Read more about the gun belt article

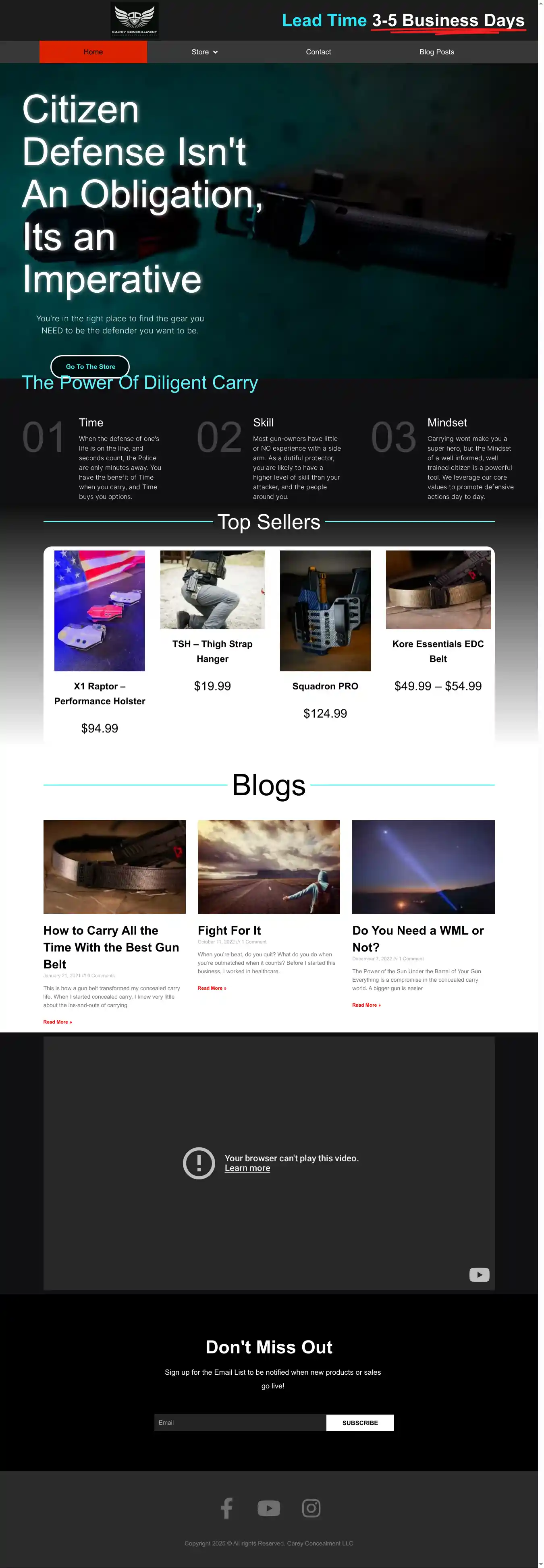click(x=57, y=1022)
